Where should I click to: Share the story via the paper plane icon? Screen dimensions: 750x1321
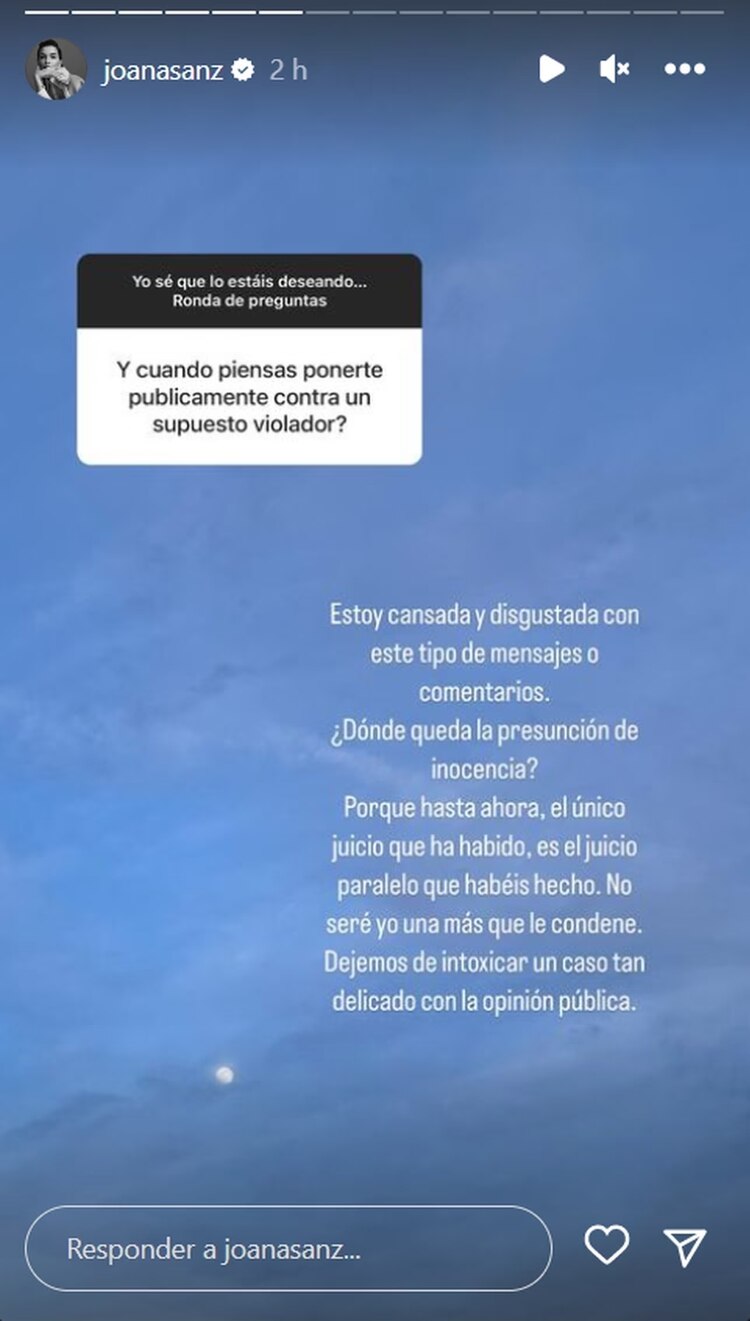686,1248
